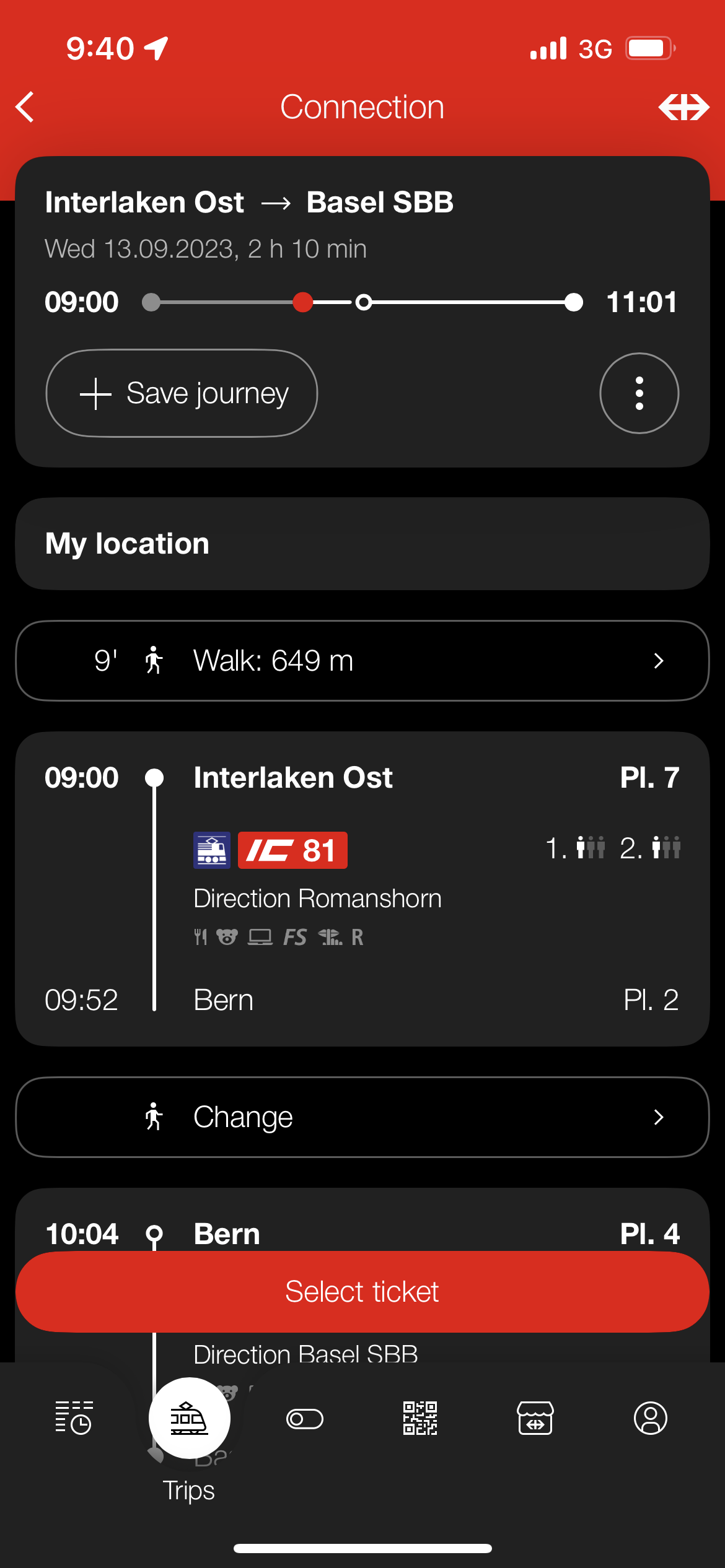The width and height of the screenshot is (725, 1568).
Task: Show the Change transfer details
Action: pyautogui.click(x=362, y=1117)
